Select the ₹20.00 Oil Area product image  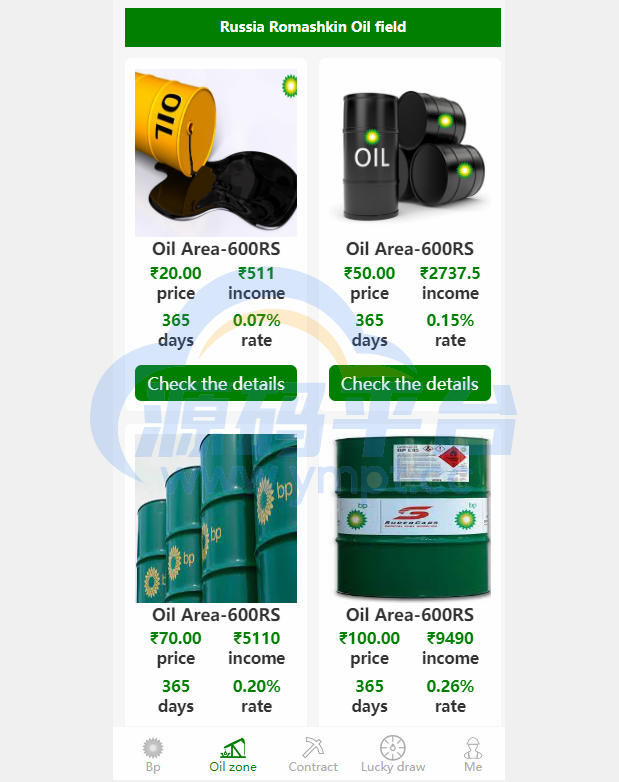tap(216, 152)
